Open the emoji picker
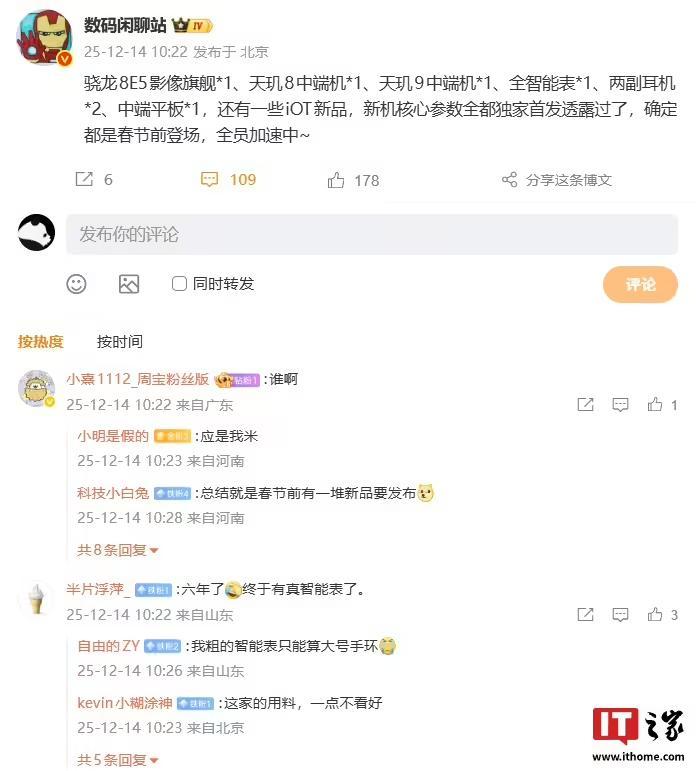 coord(76,284)
